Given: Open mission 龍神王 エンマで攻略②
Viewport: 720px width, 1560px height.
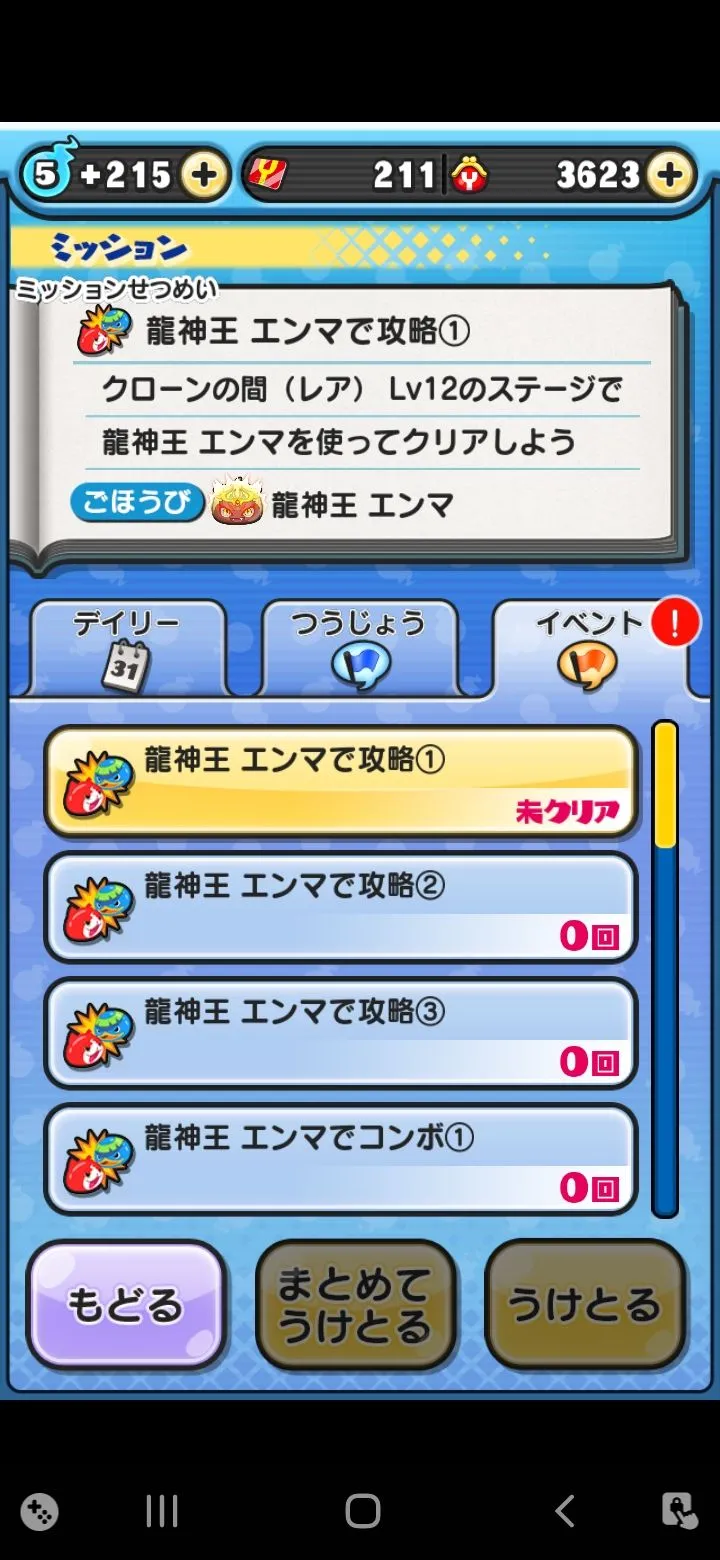Looking at the screenshot, I should [x=341, y=907].
